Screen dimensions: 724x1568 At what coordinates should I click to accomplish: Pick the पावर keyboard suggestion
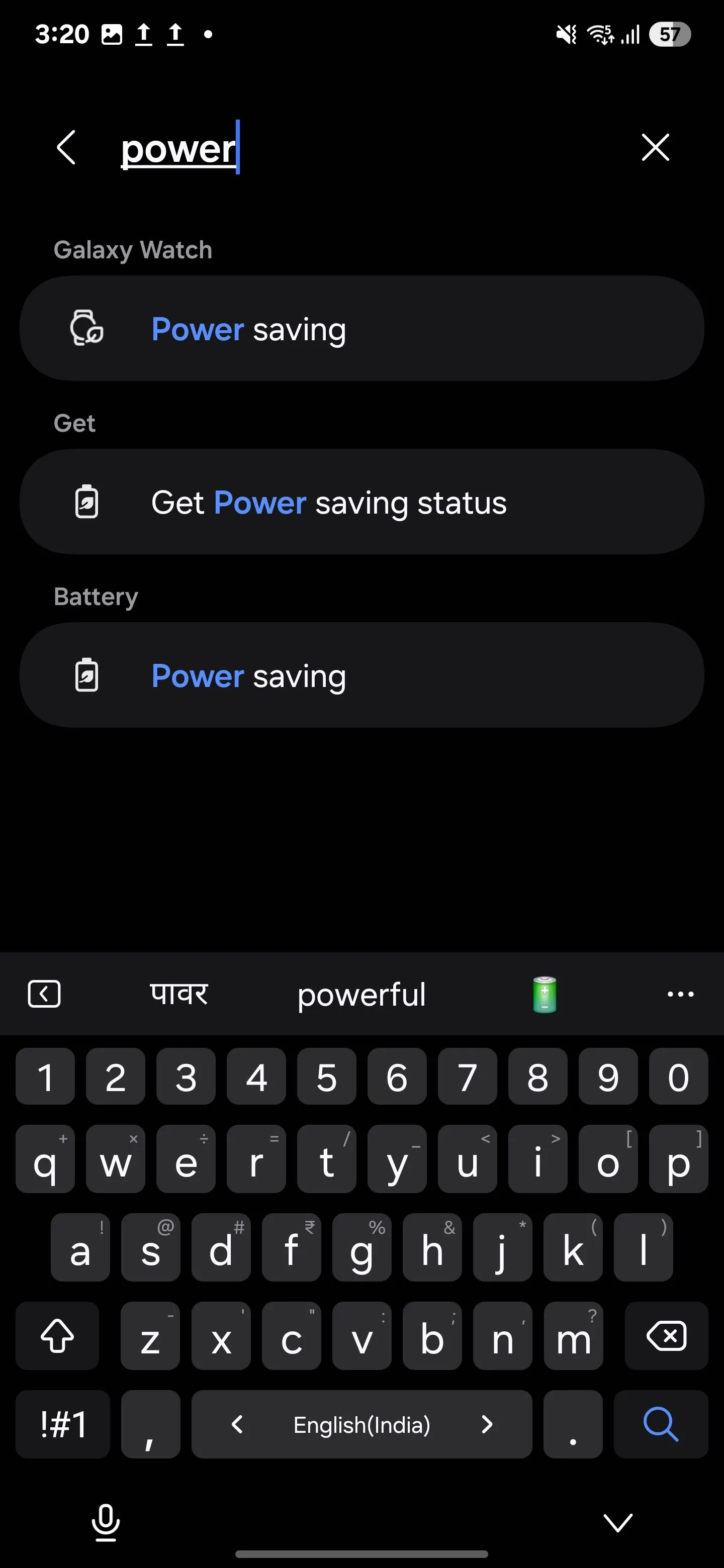(179, 995)
